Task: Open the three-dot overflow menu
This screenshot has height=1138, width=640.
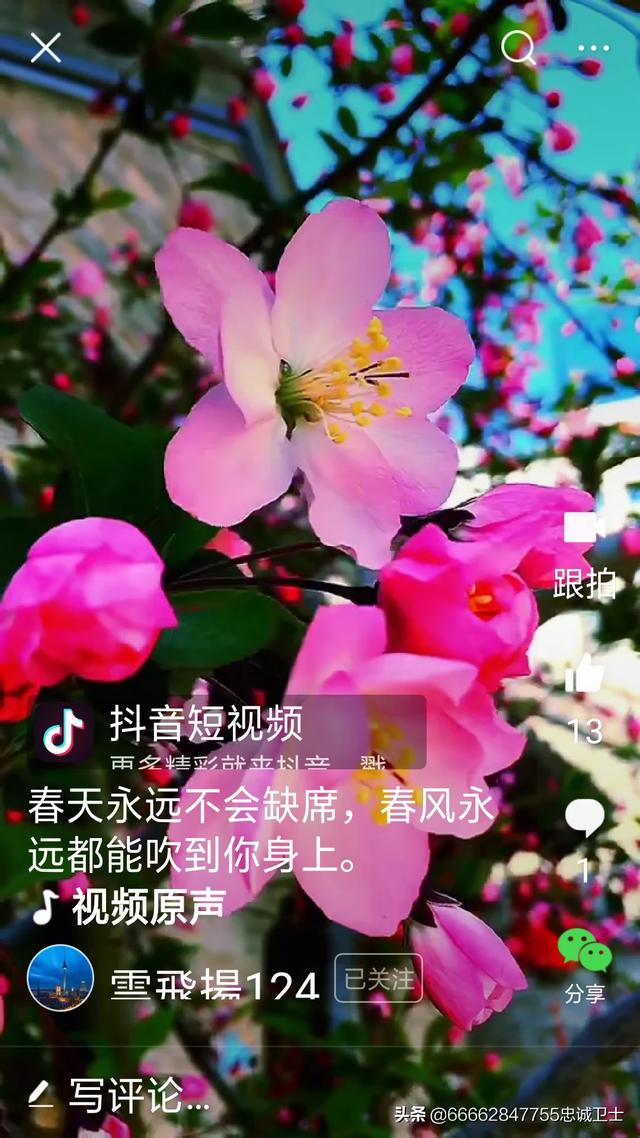Action: (593, 48)
